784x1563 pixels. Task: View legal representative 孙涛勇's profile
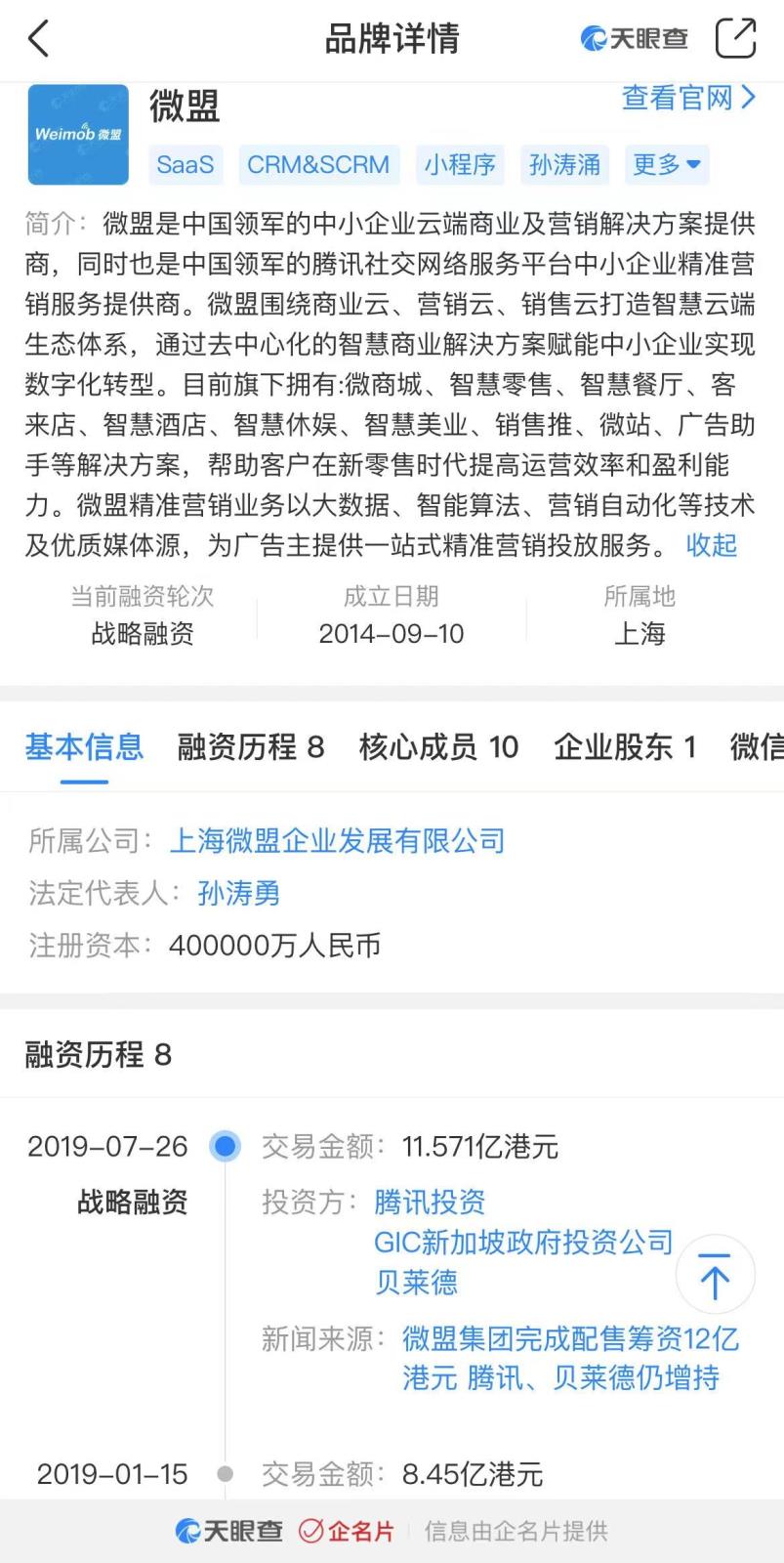[x=238, y=893]
